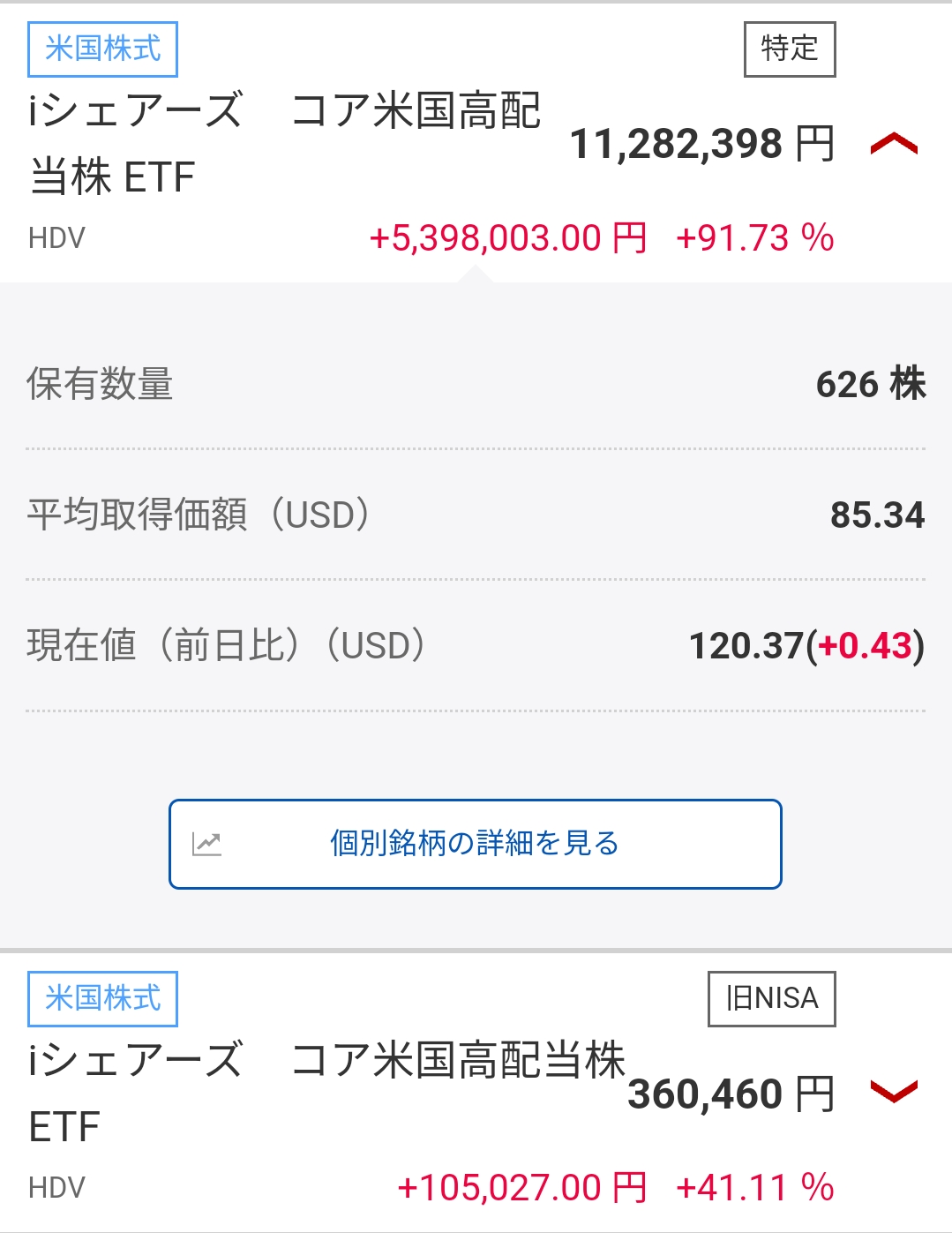Expand the 旧NISA HDV holding details
952x1233 pixels.
pyautogui.click(x=894, y=1092)
